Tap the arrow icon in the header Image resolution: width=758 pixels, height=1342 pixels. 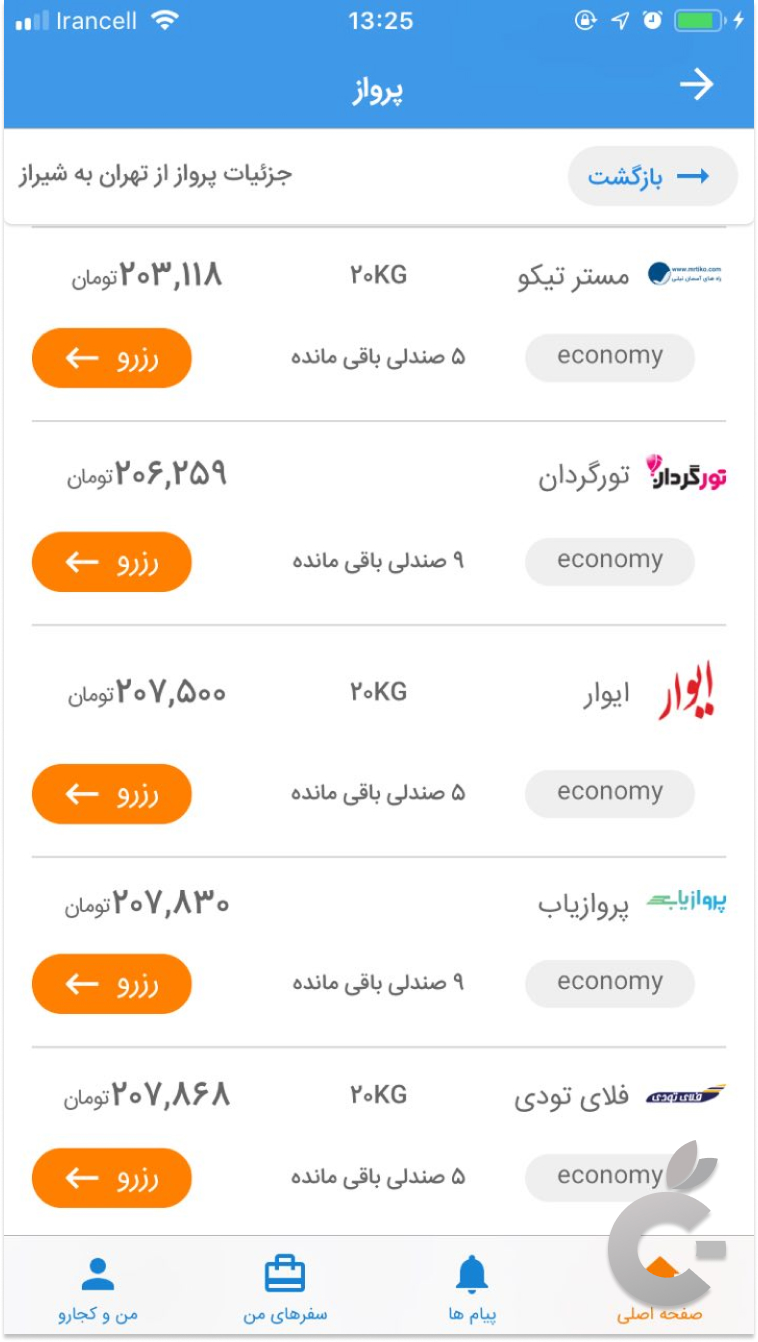696,86
